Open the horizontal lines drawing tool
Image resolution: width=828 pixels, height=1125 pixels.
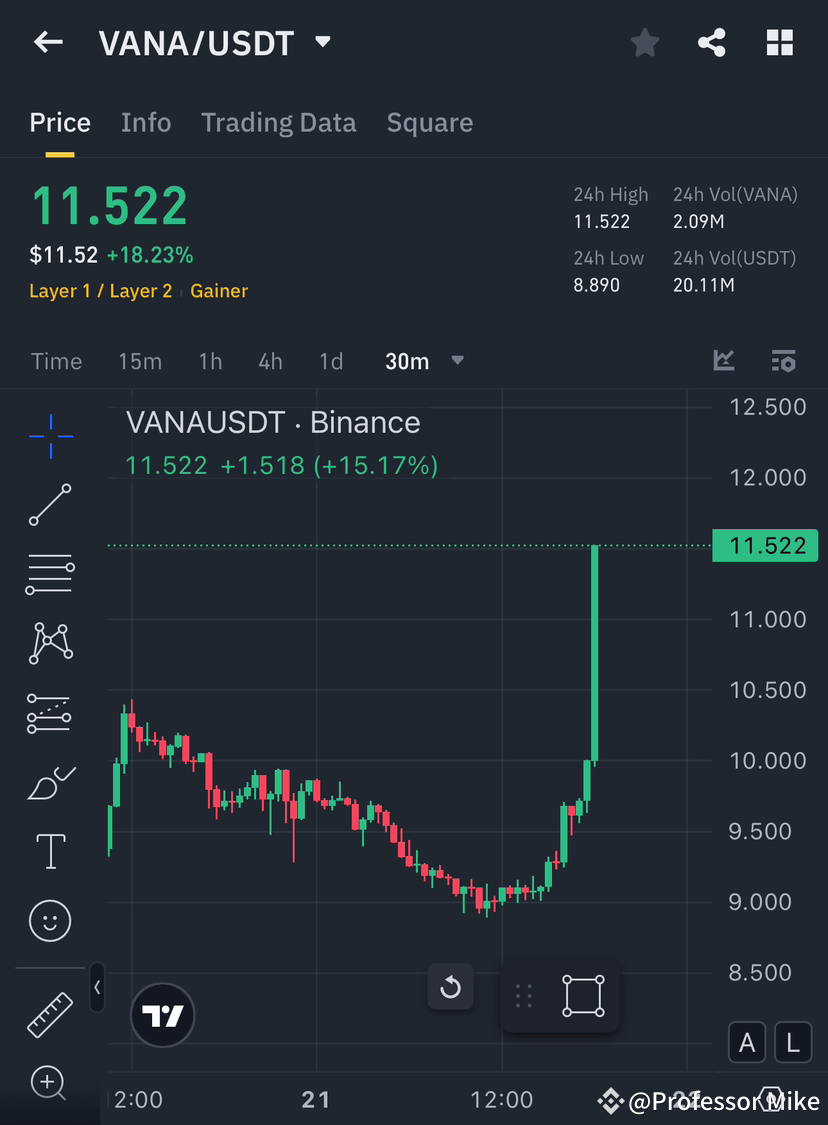[x=50, y=574]
